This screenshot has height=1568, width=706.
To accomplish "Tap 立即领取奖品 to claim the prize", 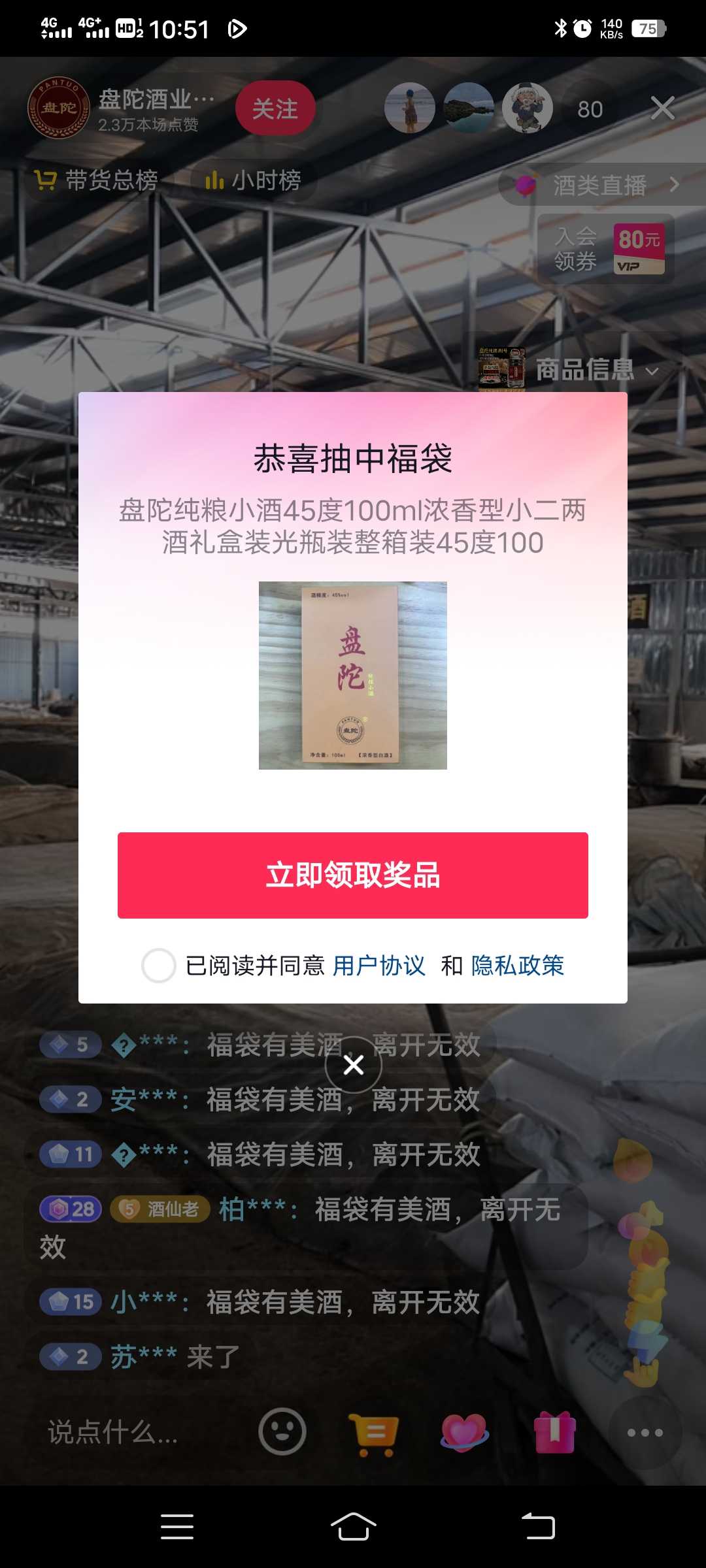I will tap(353, 875).
